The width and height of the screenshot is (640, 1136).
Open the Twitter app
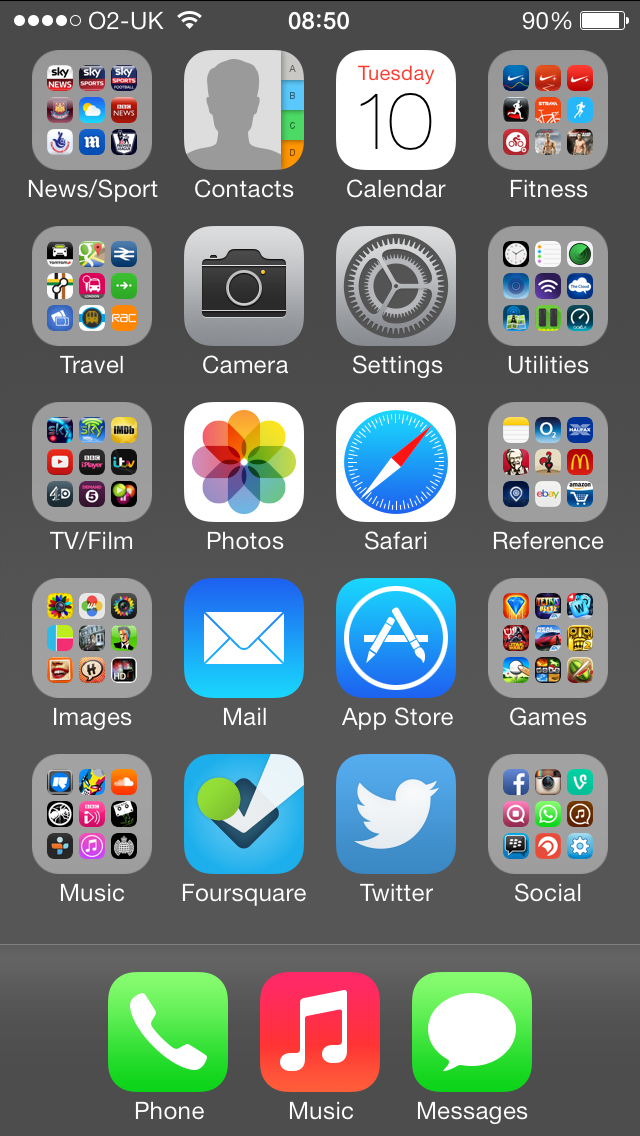tap(396, 814)
